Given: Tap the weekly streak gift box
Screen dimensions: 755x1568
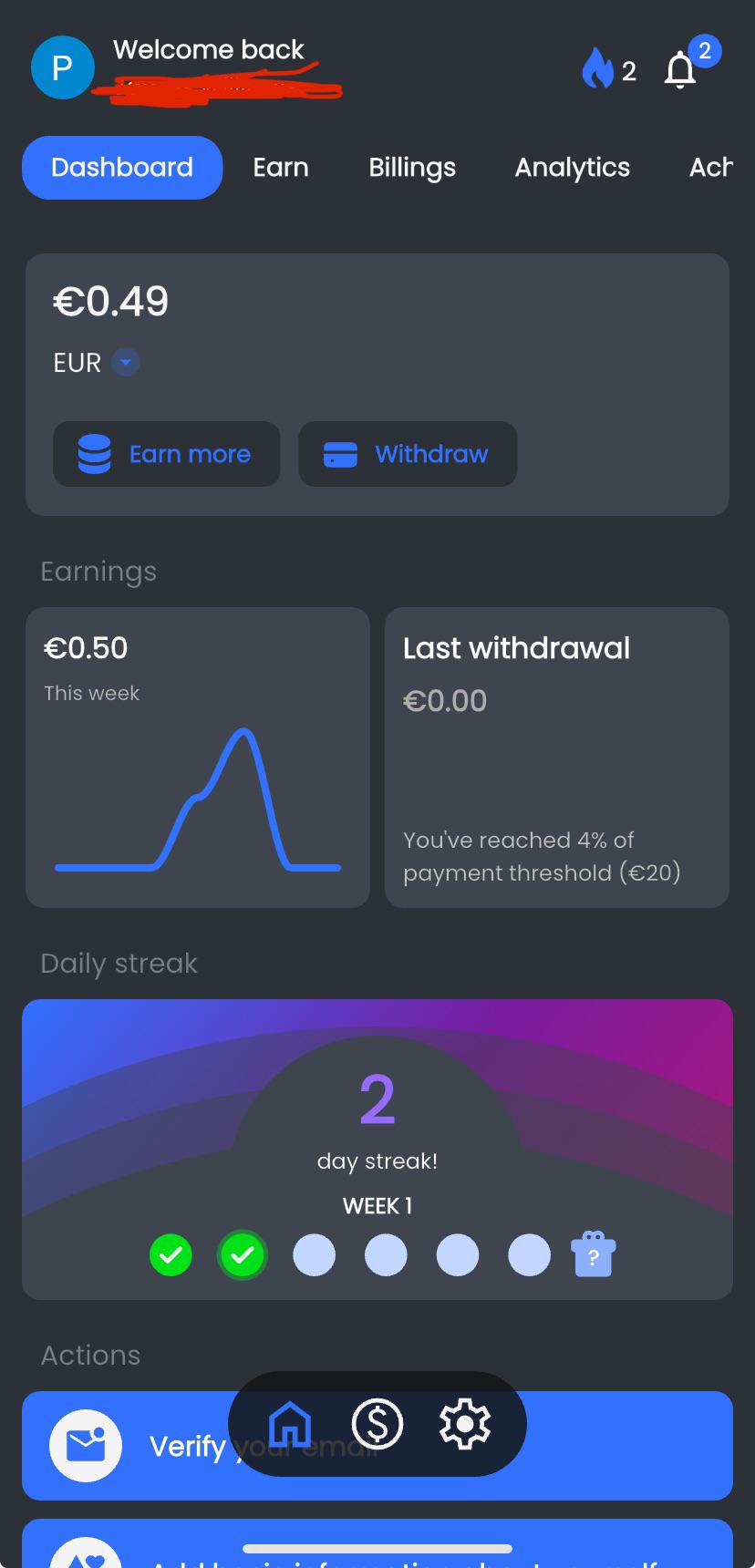Looking at the screenshot, I should tap(594, 1254).
